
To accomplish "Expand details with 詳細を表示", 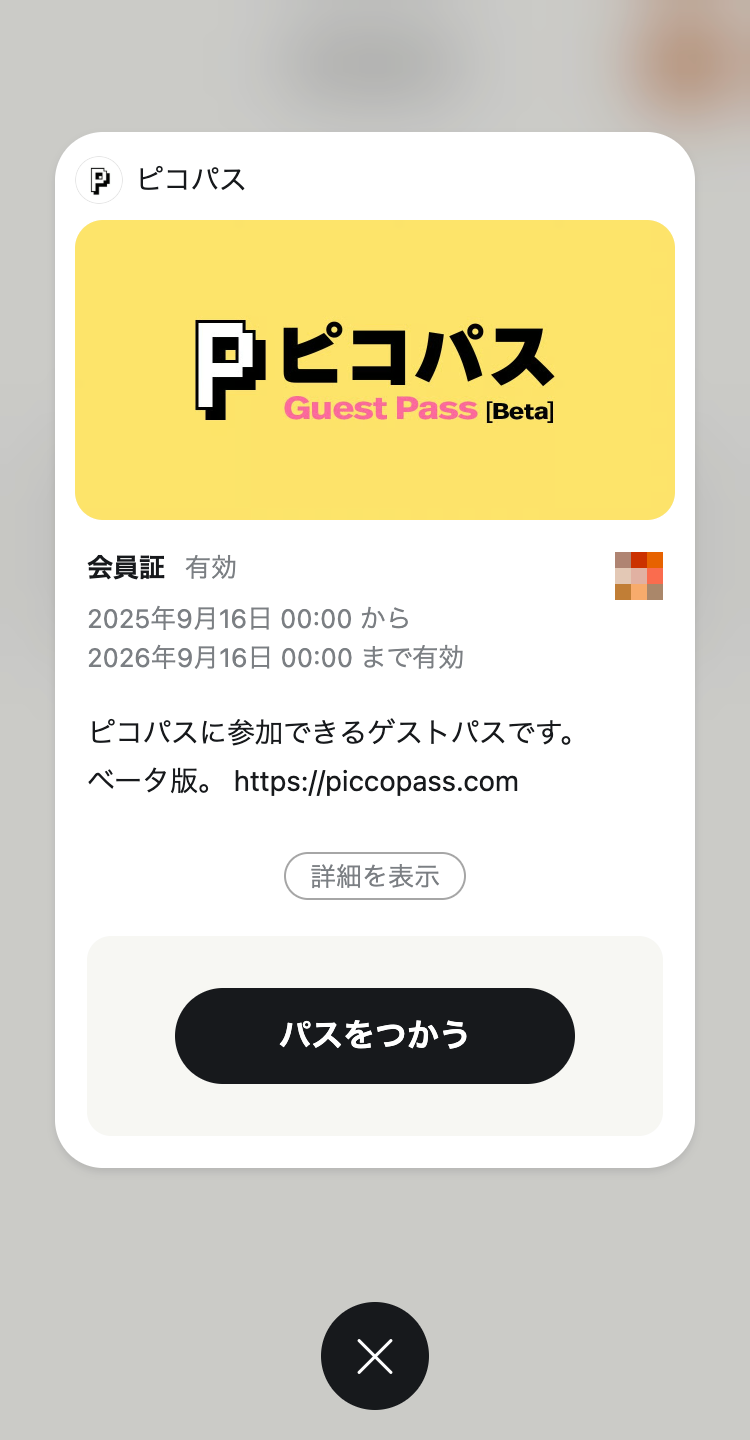I will pyautogui.click(x=375, y=876).
